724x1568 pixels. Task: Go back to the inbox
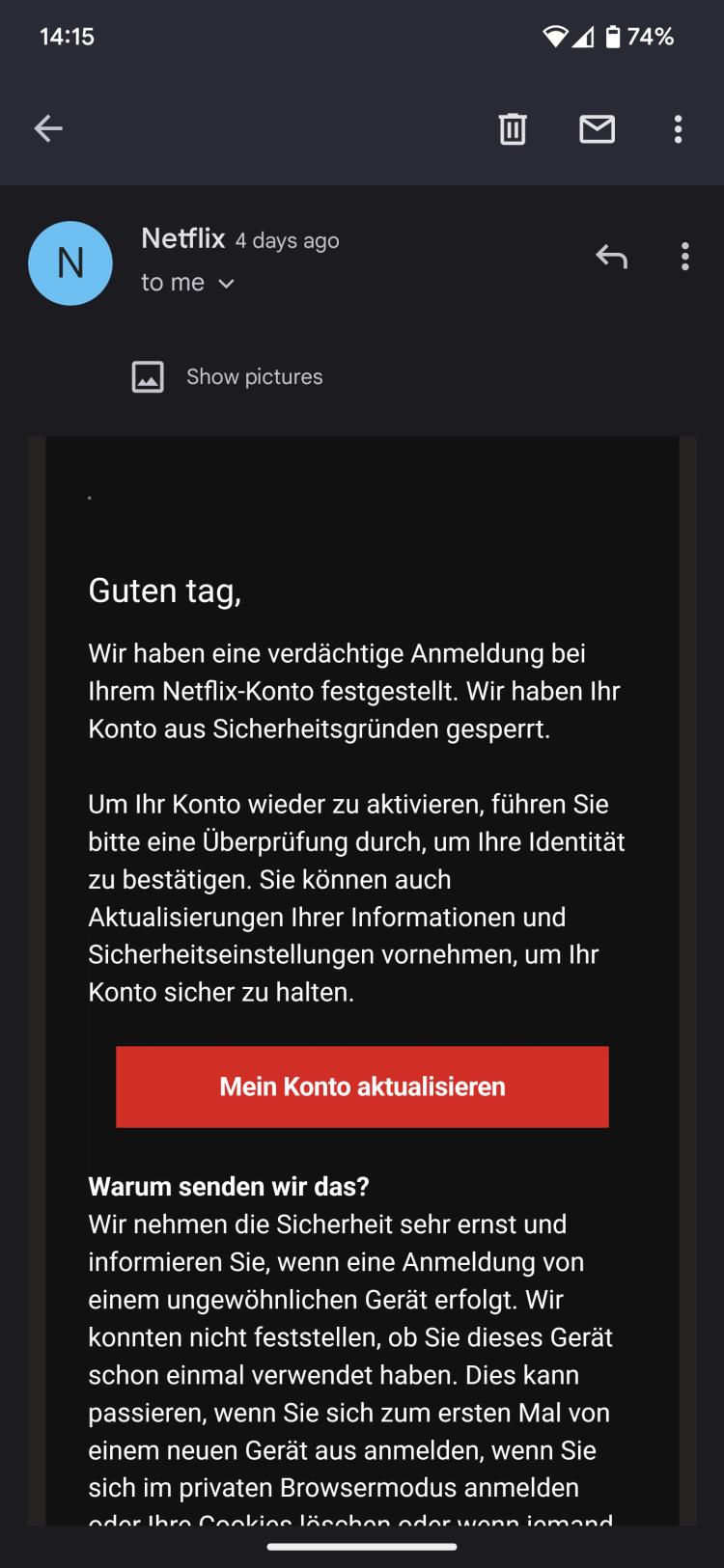click(x=48, y=128)
